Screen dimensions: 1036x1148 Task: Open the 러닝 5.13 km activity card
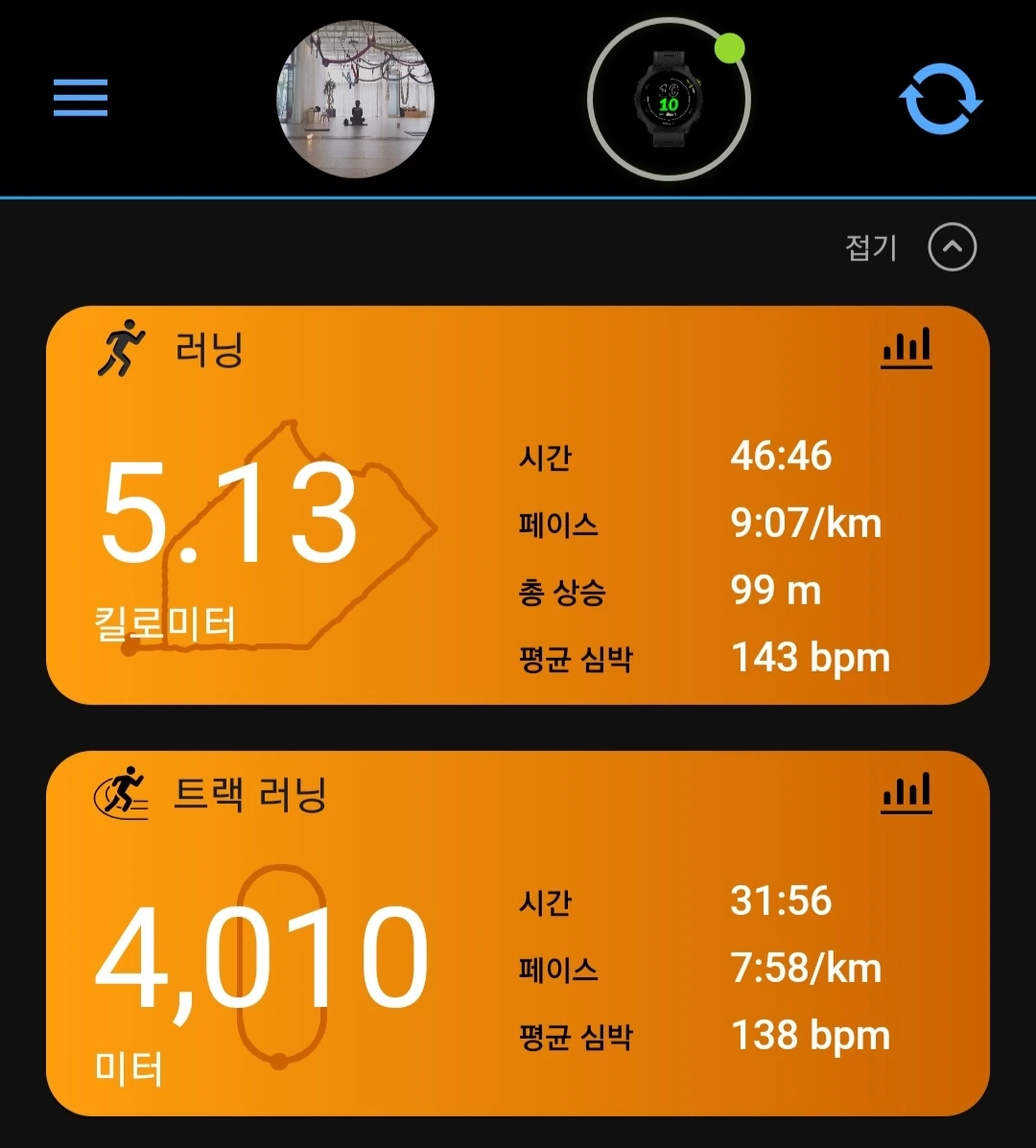coord(518,505)
